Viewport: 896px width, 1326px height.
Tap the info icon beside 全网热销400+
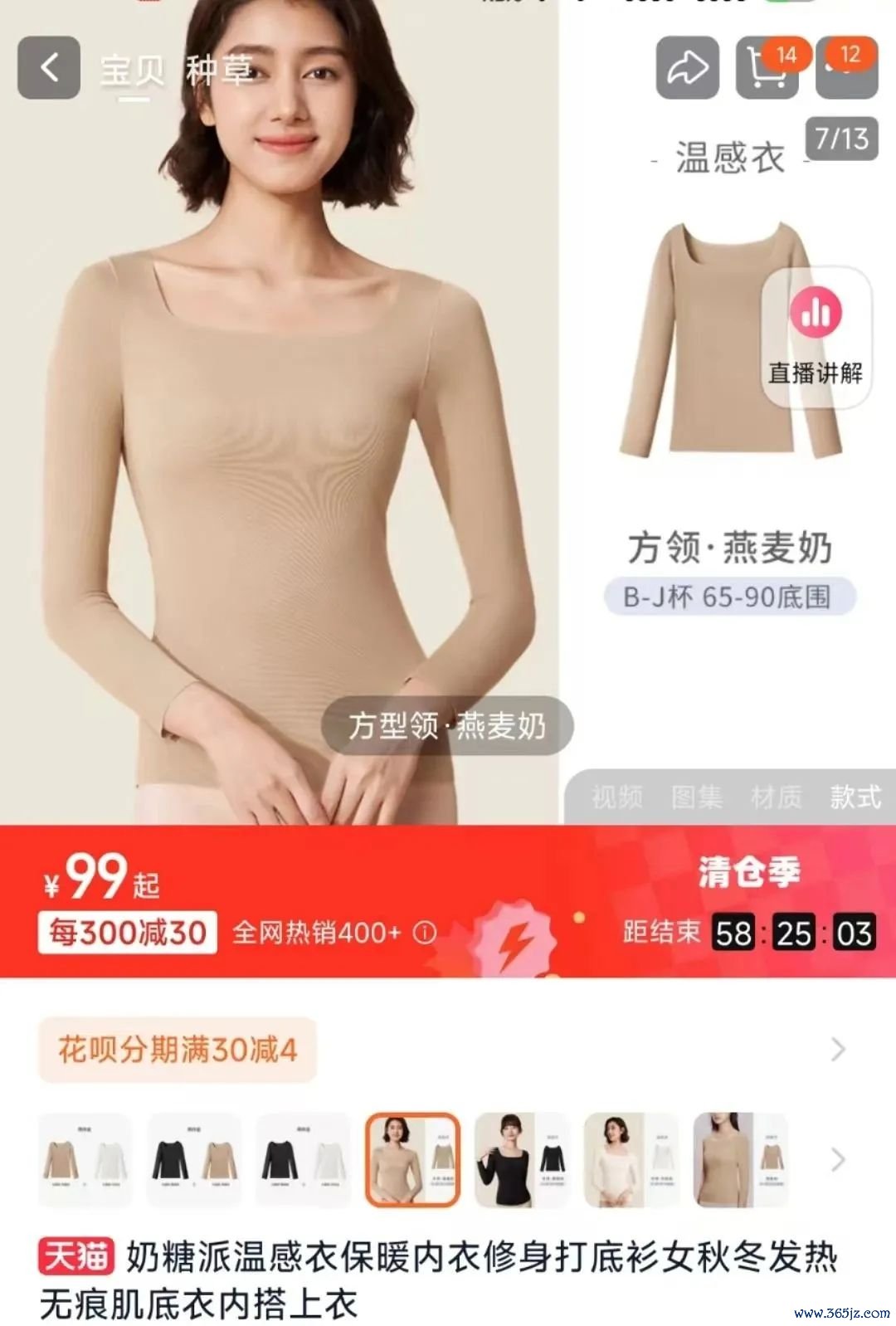425,934
